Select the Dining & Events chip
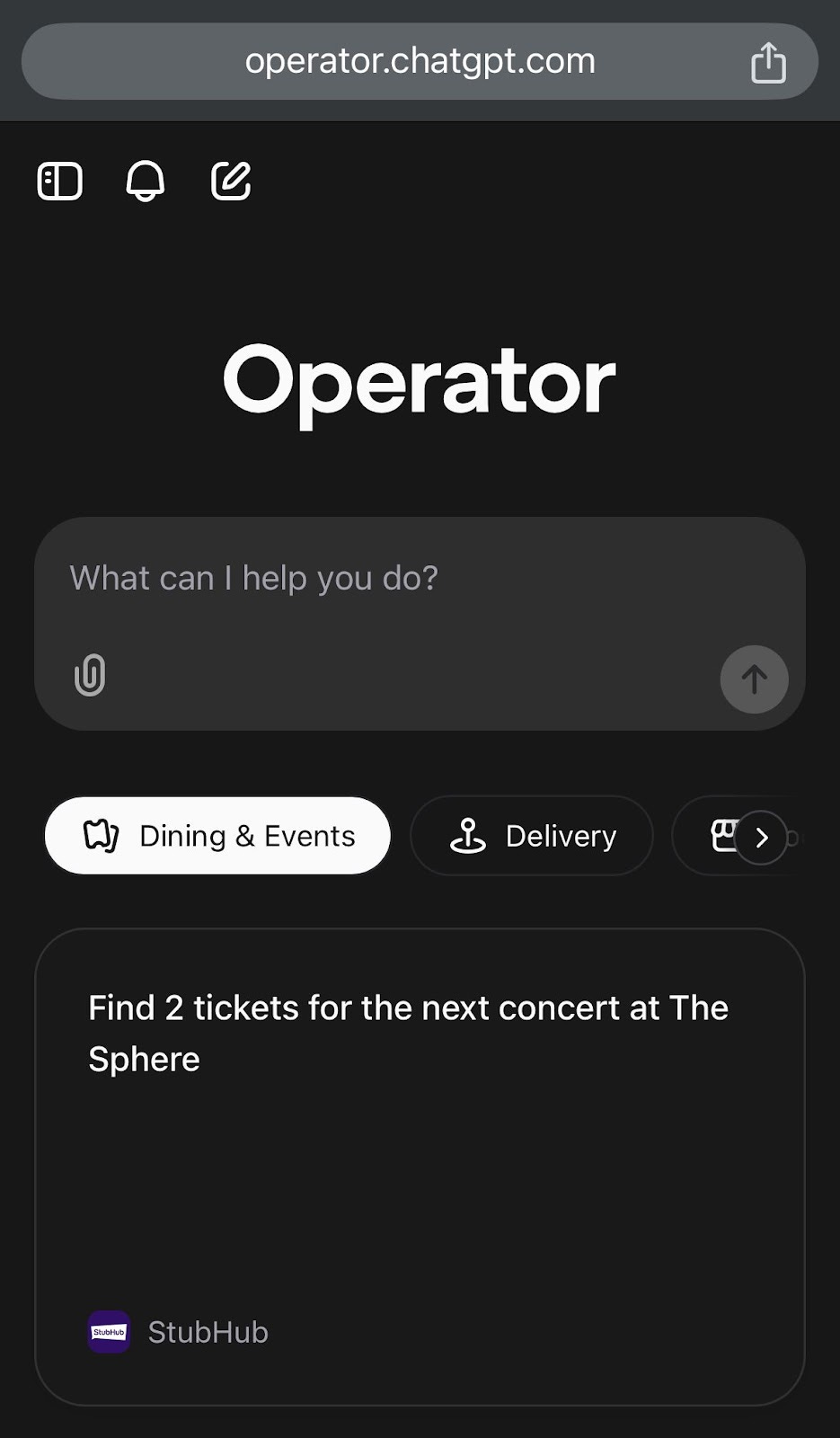Viewport: 840px width, 1438px height. (218, 836)
